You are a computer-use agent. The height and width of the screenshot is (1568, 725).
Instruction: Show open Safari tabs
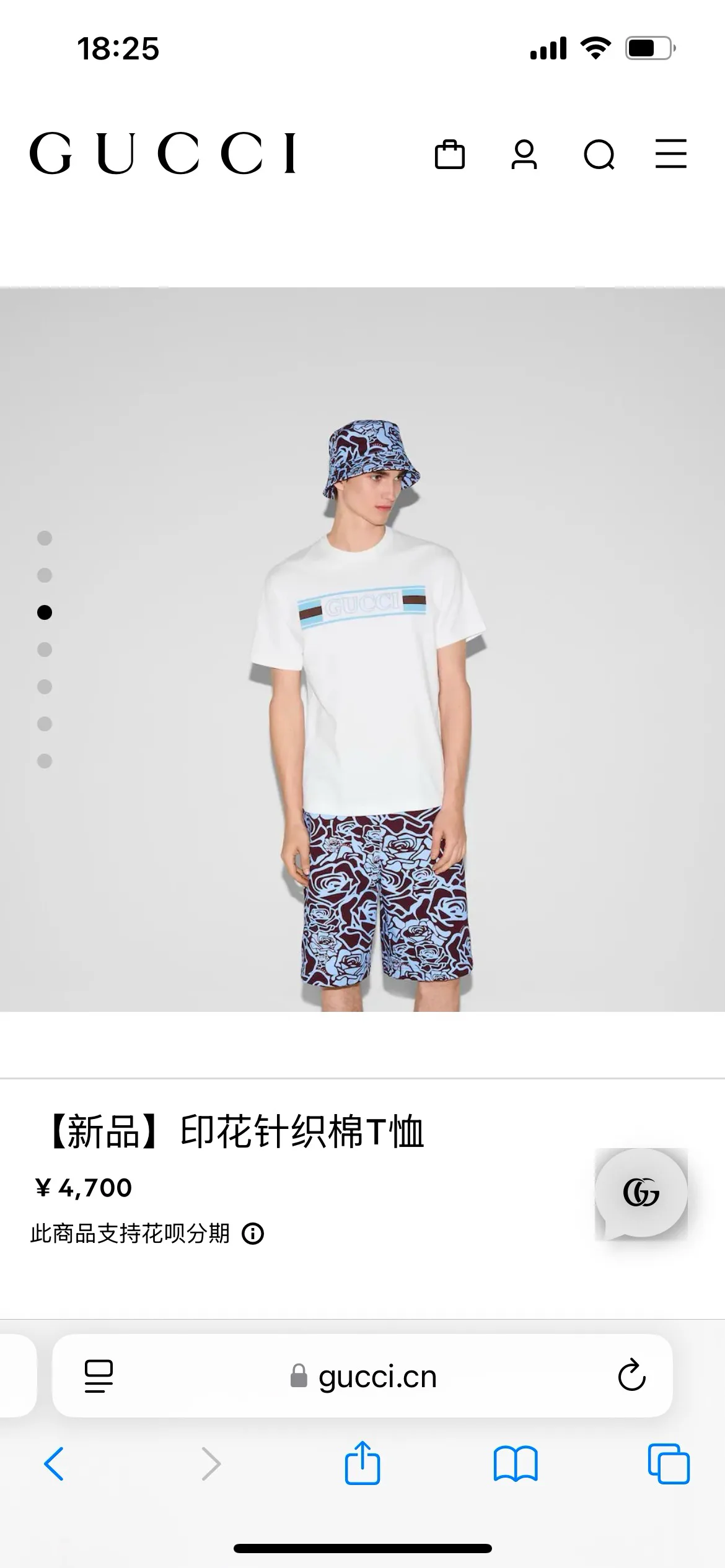point(669,1464)
